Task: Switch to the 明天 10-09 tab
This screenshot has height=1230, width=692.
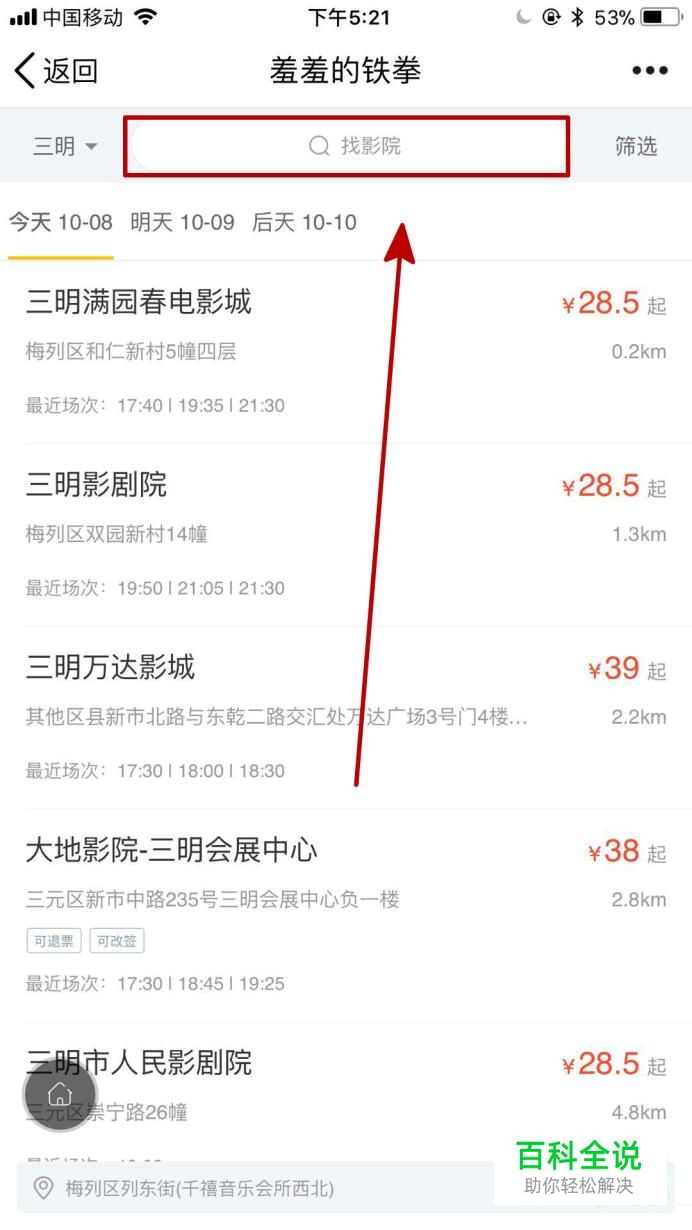Action: pyautogui.click(x=182, y=223)
